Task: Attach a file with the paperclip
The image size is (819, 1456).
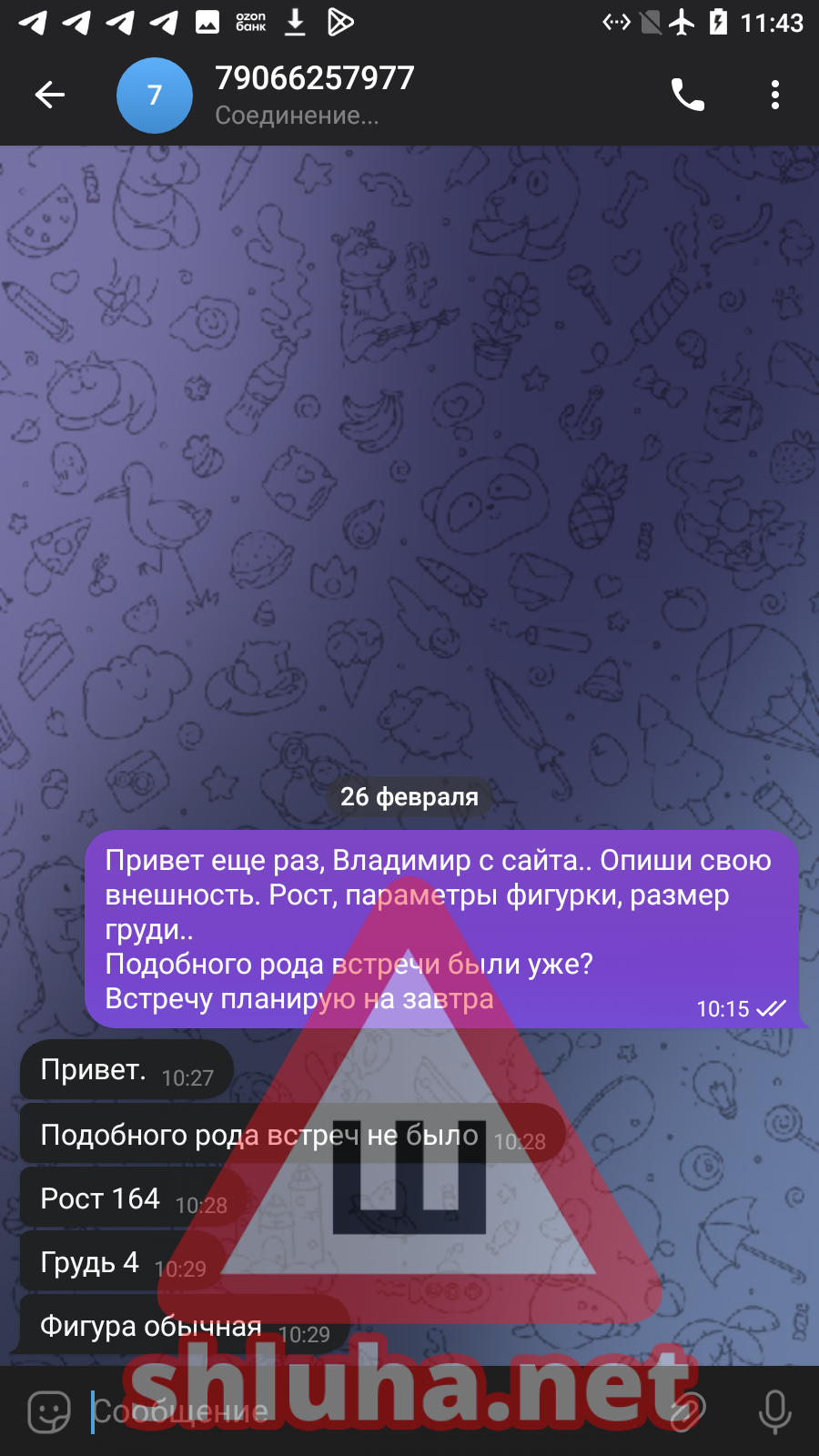Action: click(686, 1411)
